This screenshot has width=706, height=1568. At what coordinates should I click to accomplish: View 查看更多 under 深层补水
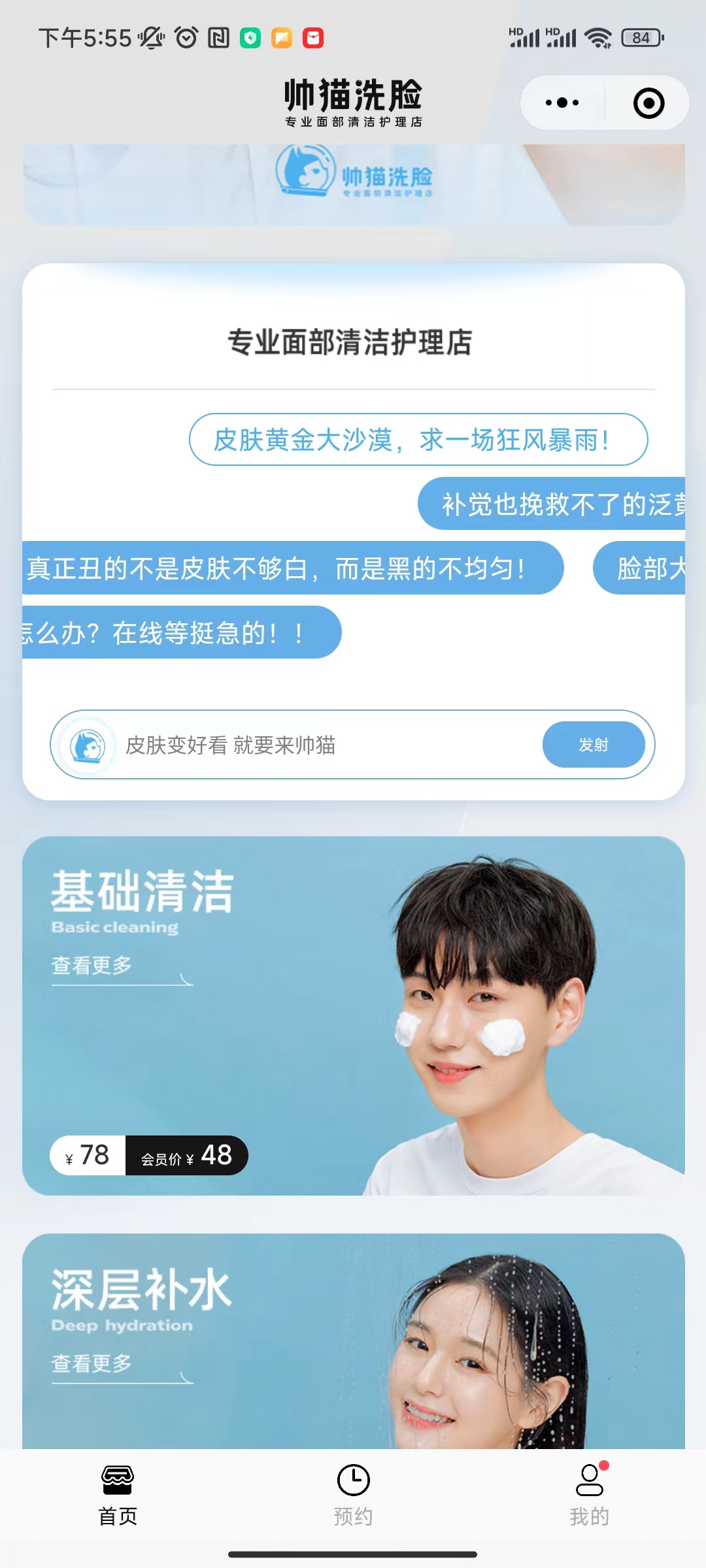click(x=92, y=1364)
